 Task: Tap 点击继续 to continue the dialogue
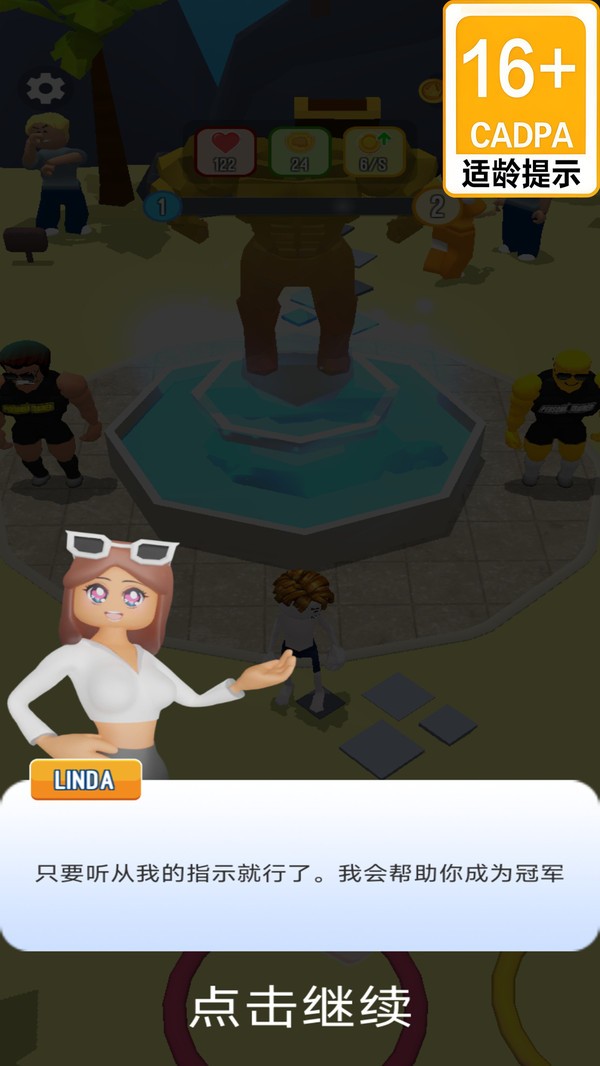coord(300,1007)
